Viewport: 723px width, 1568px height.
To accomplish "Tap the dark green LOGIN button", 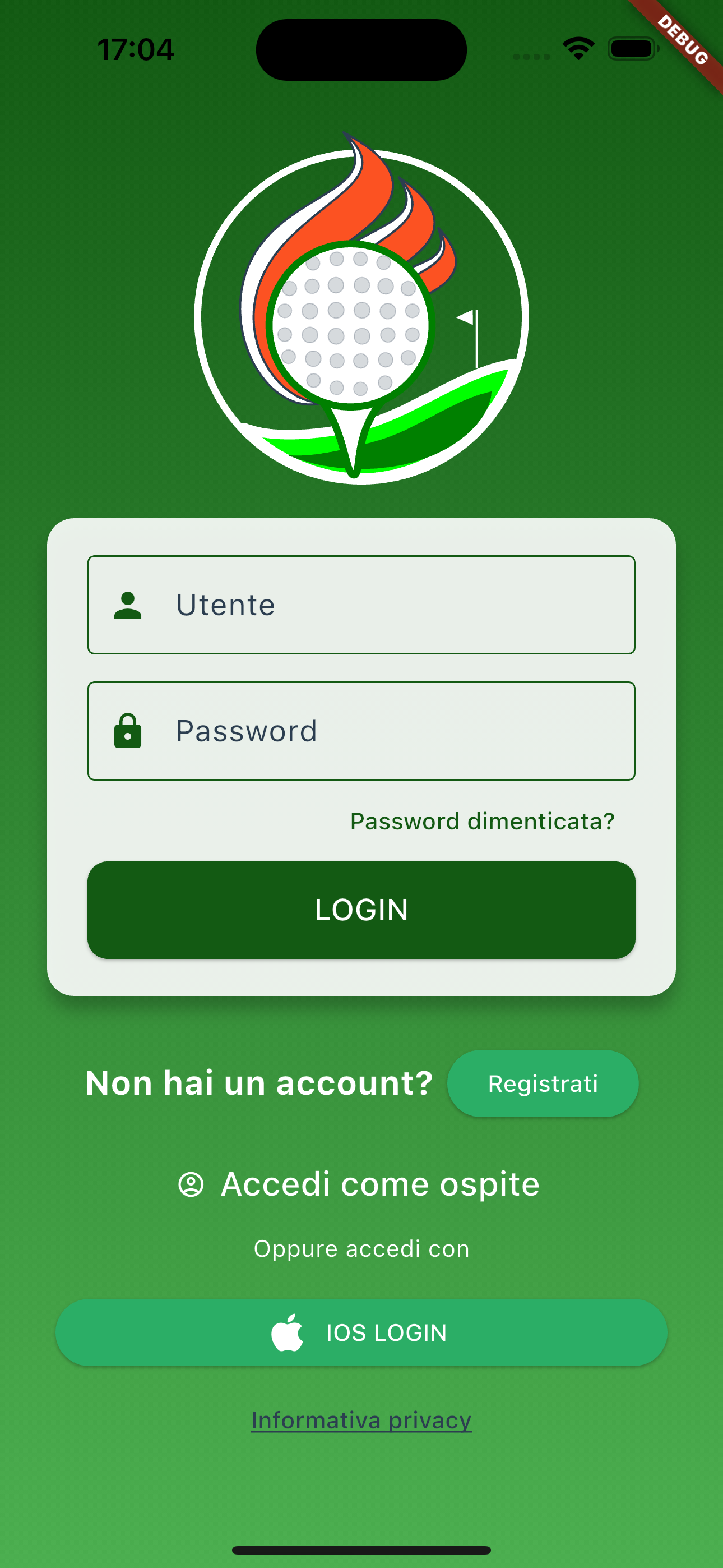I will pos(361,910).
